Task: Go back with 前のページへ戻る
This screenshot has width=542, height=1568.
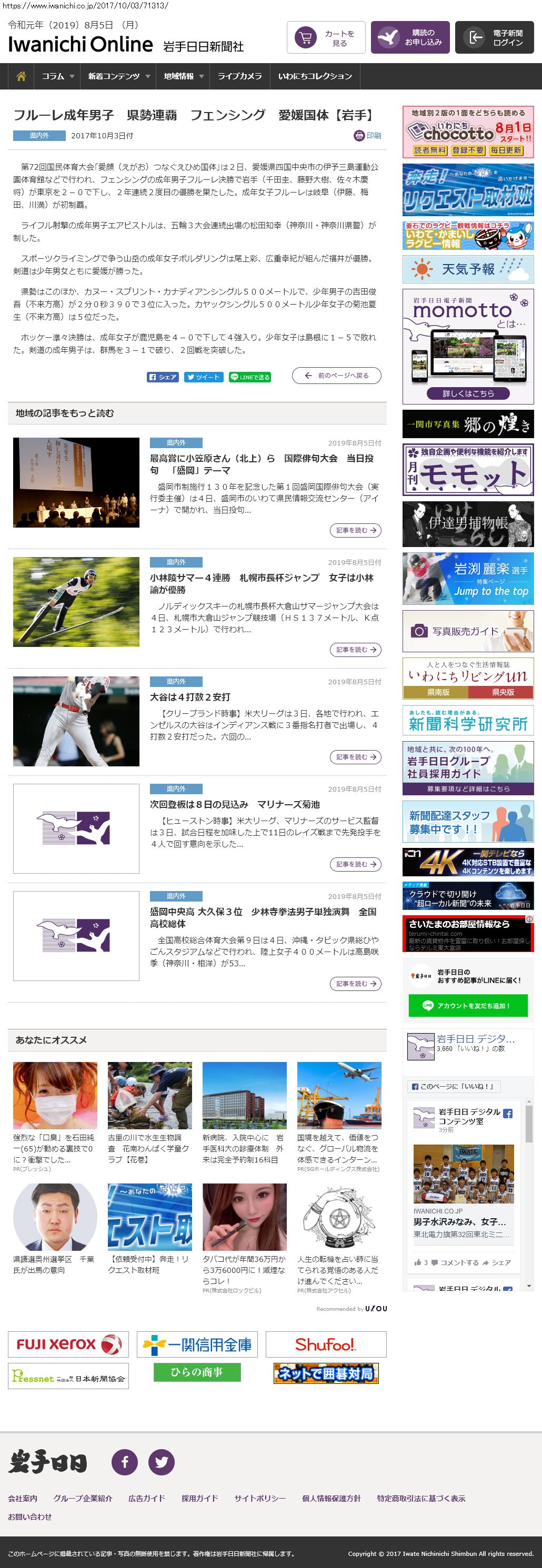Action: point(337,376)
